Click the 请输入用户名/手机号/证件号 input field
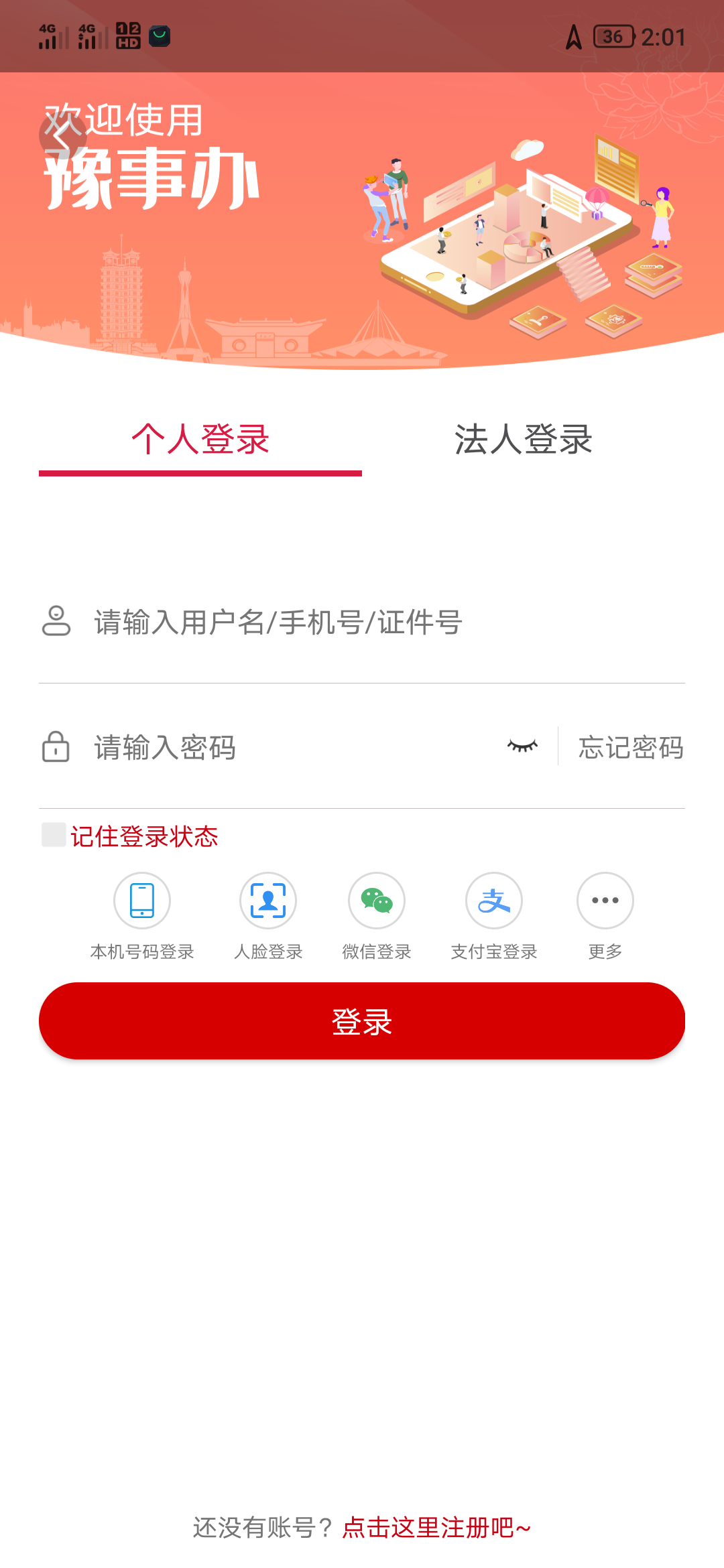This screenshot has width=724, height=1568. click(x=302, y=622)
